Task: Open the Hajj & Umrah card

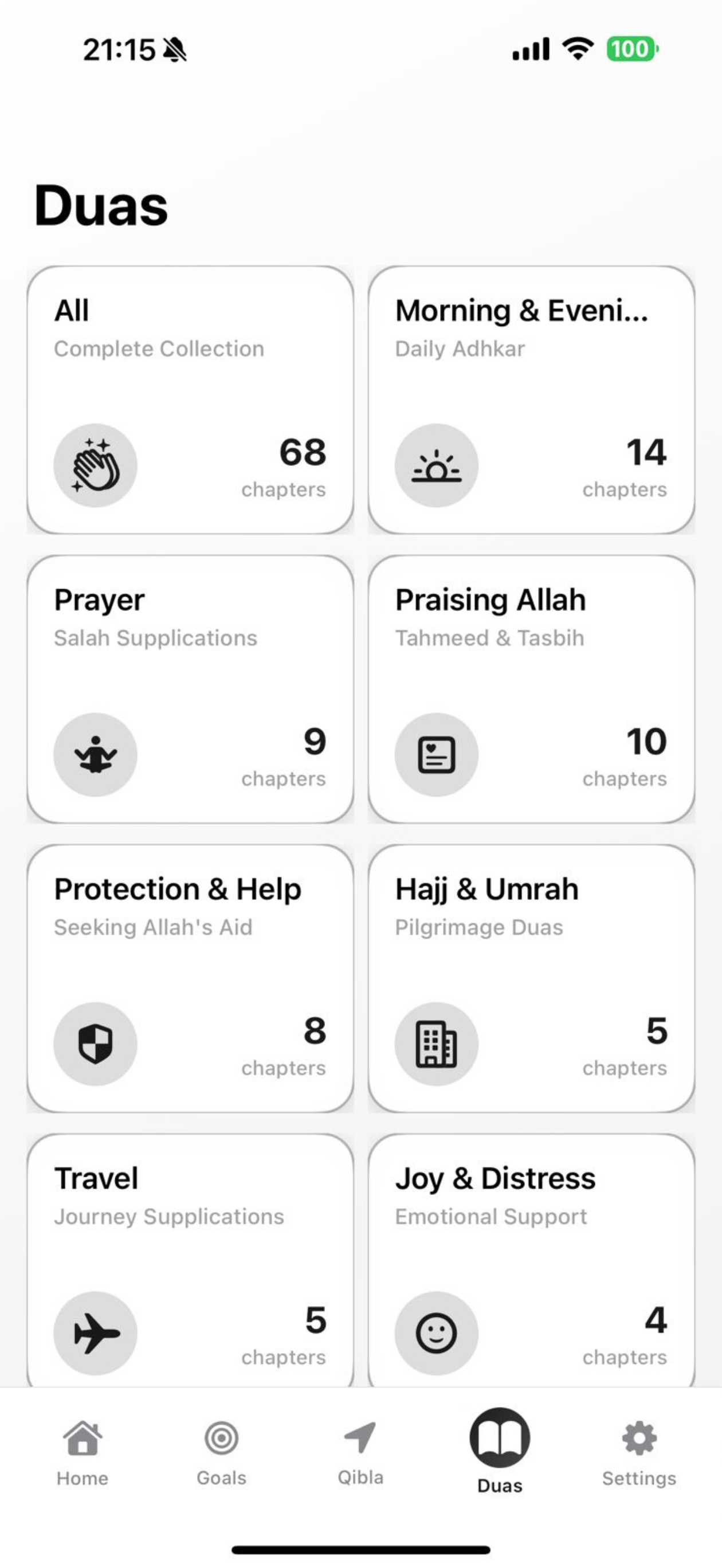Action: click(x=531, y=978)
